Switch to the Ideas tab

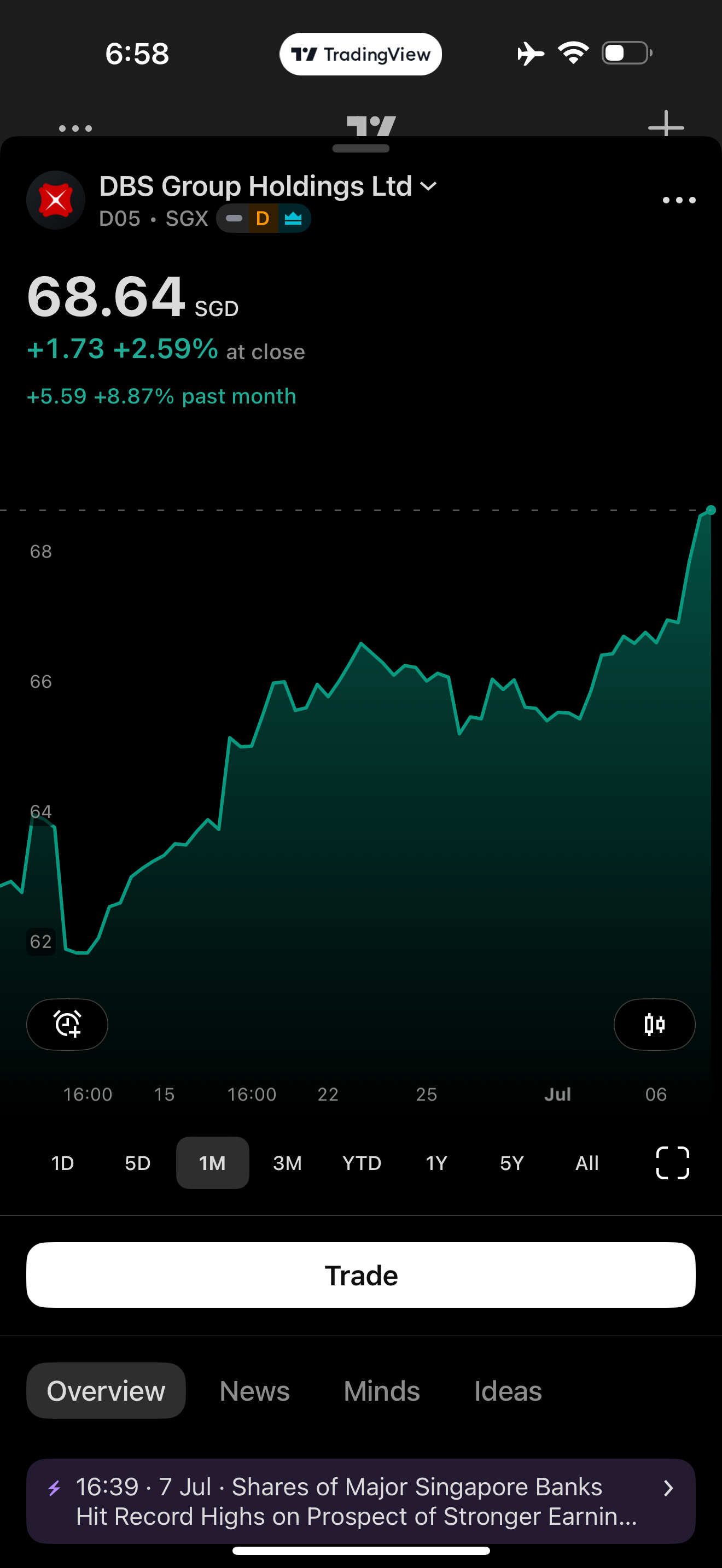point(508,1391)
